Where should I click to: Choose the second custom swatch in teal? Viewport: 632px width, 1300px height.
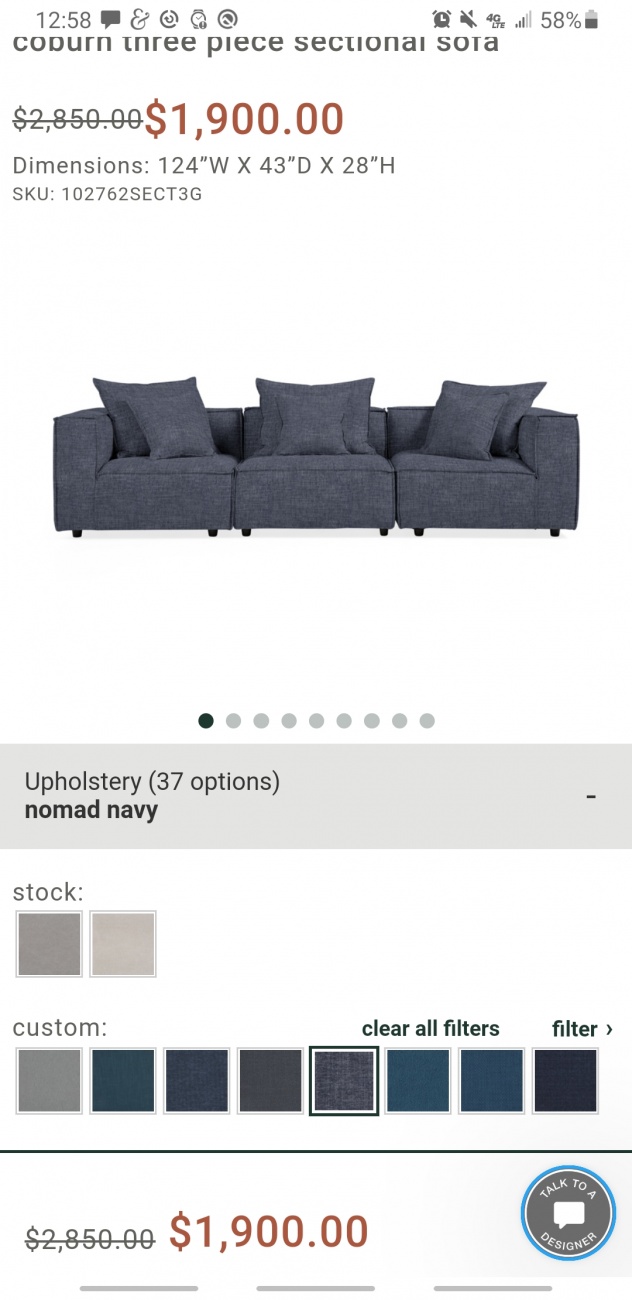(123, 1081)
